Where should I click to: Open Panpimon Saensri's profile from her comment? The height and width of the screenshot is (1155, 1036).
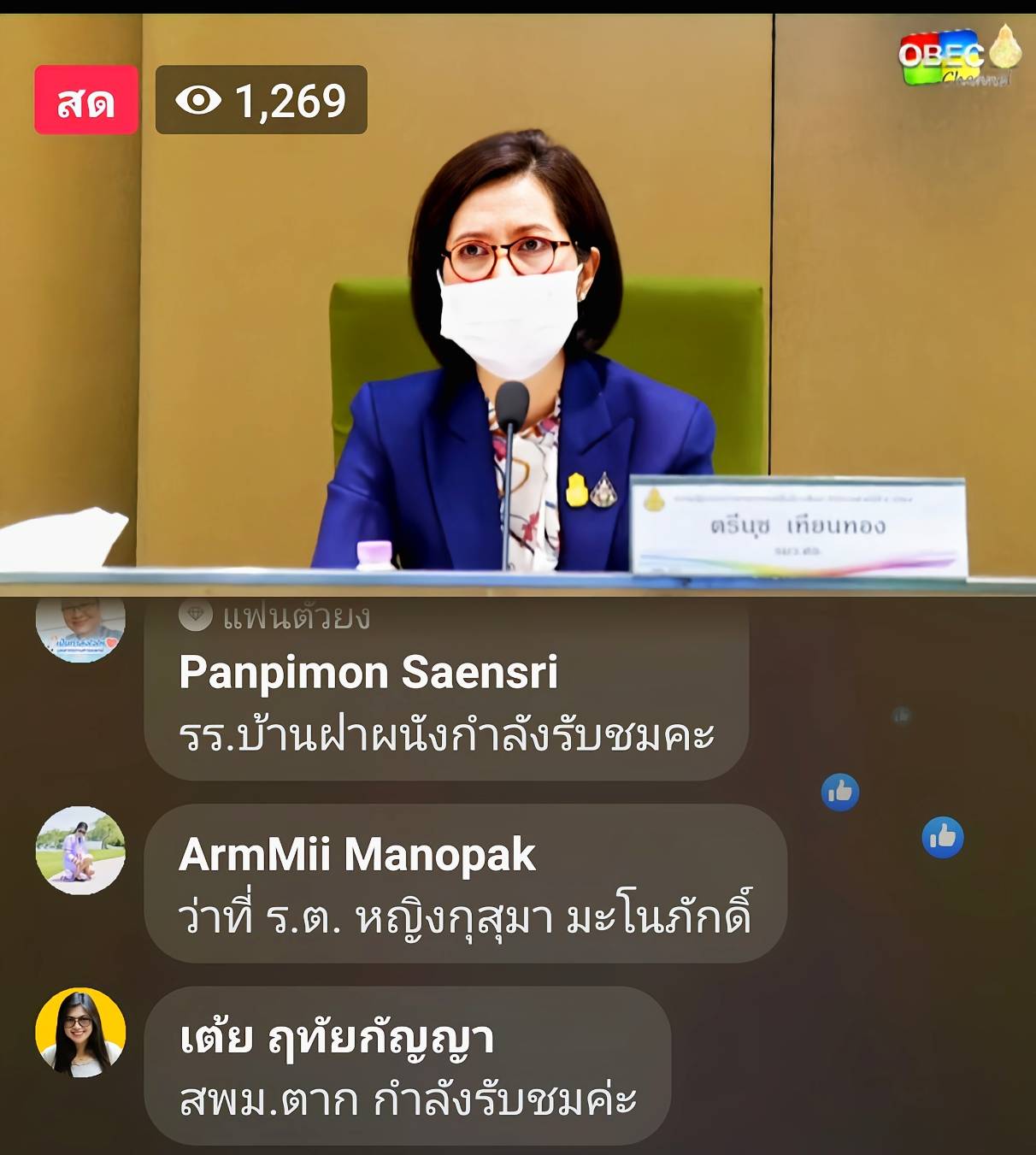pyautogui.click(x=368, y=673)
